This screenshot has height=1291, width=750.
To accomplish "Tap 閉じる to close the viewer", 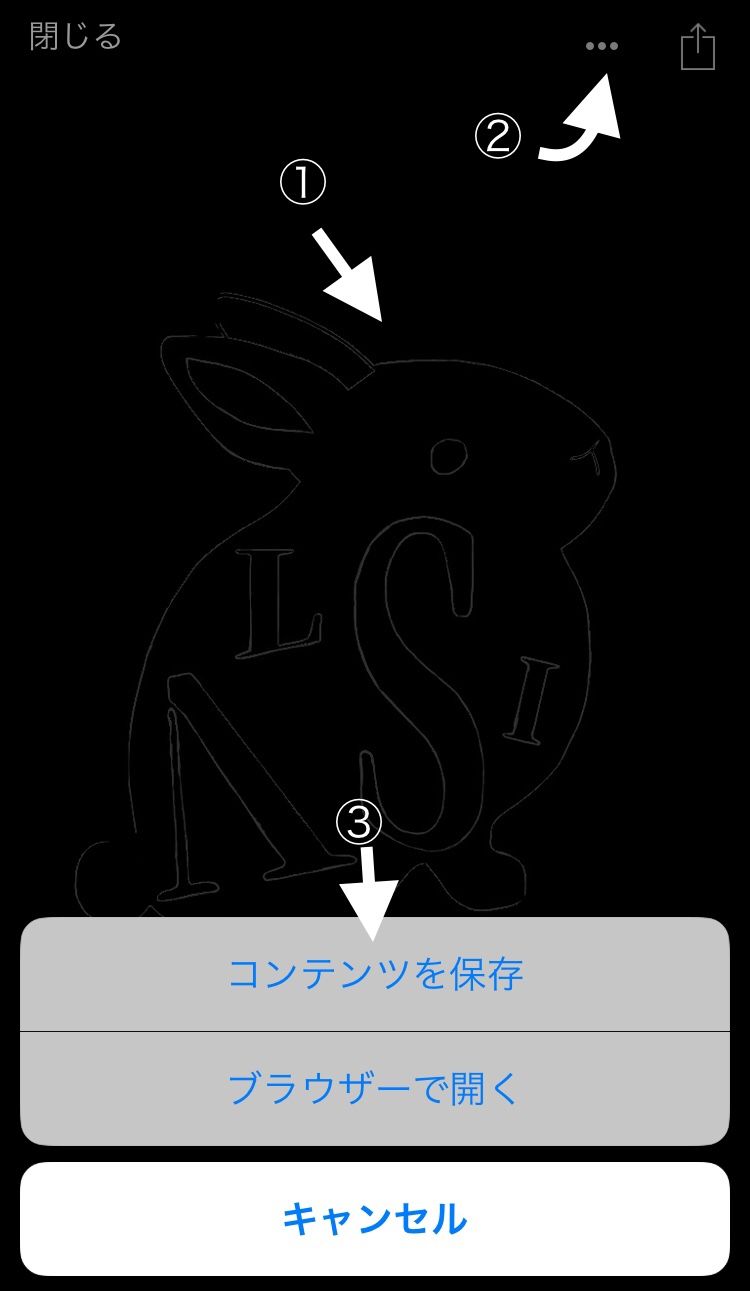I will [x=76, y=37].
